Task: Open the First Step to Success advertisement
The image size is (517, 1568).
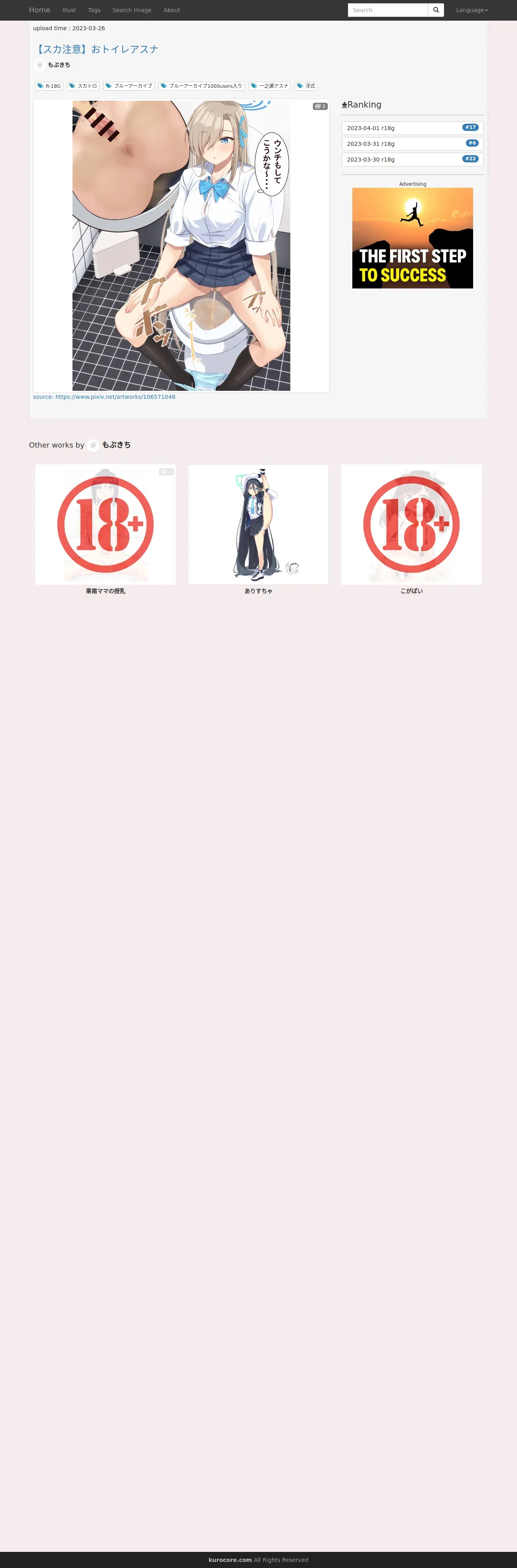Action: 412,238
